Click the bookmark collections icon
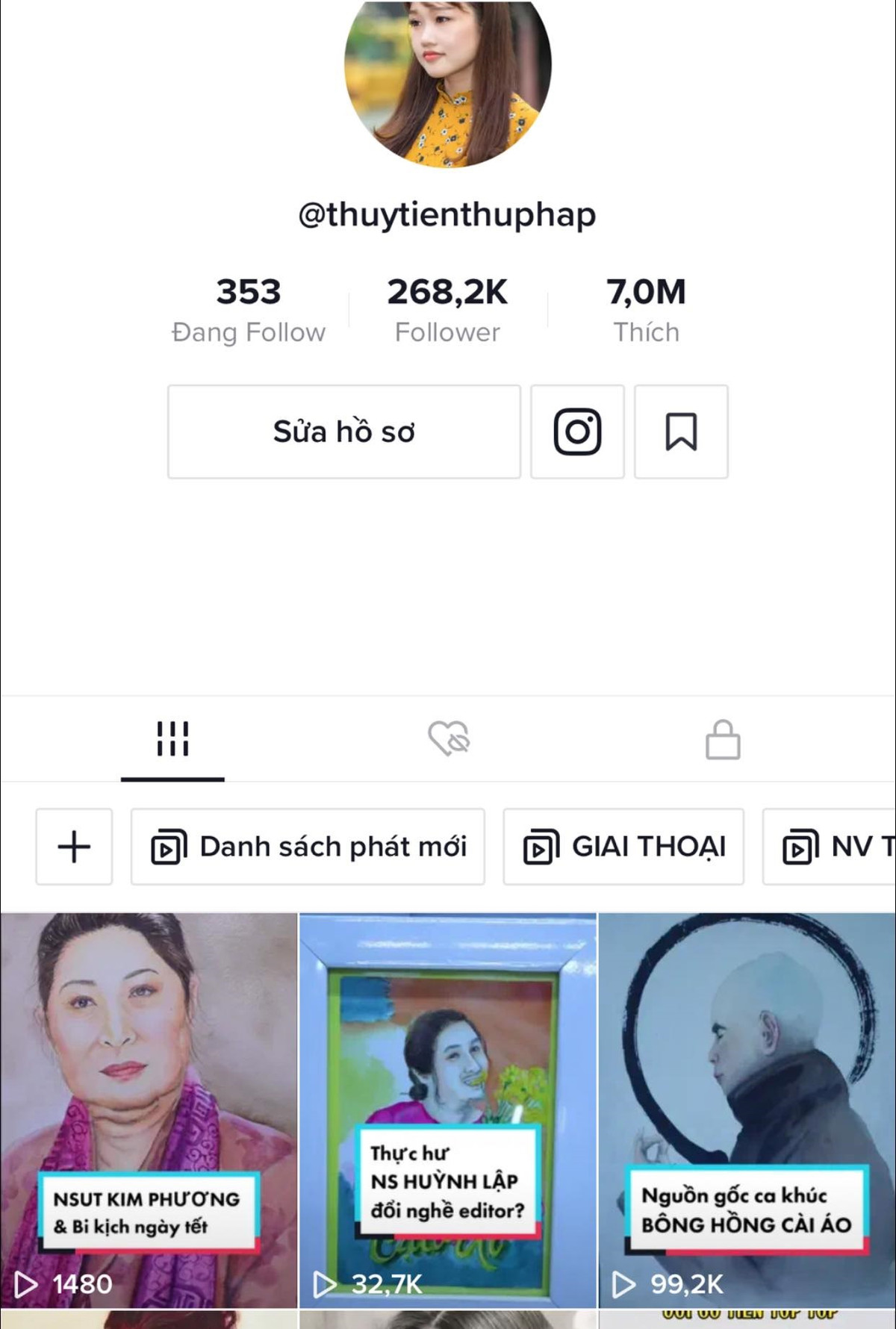Viewport: 896px width, 1329px height. pyautogui.click(x=681, y=432)
